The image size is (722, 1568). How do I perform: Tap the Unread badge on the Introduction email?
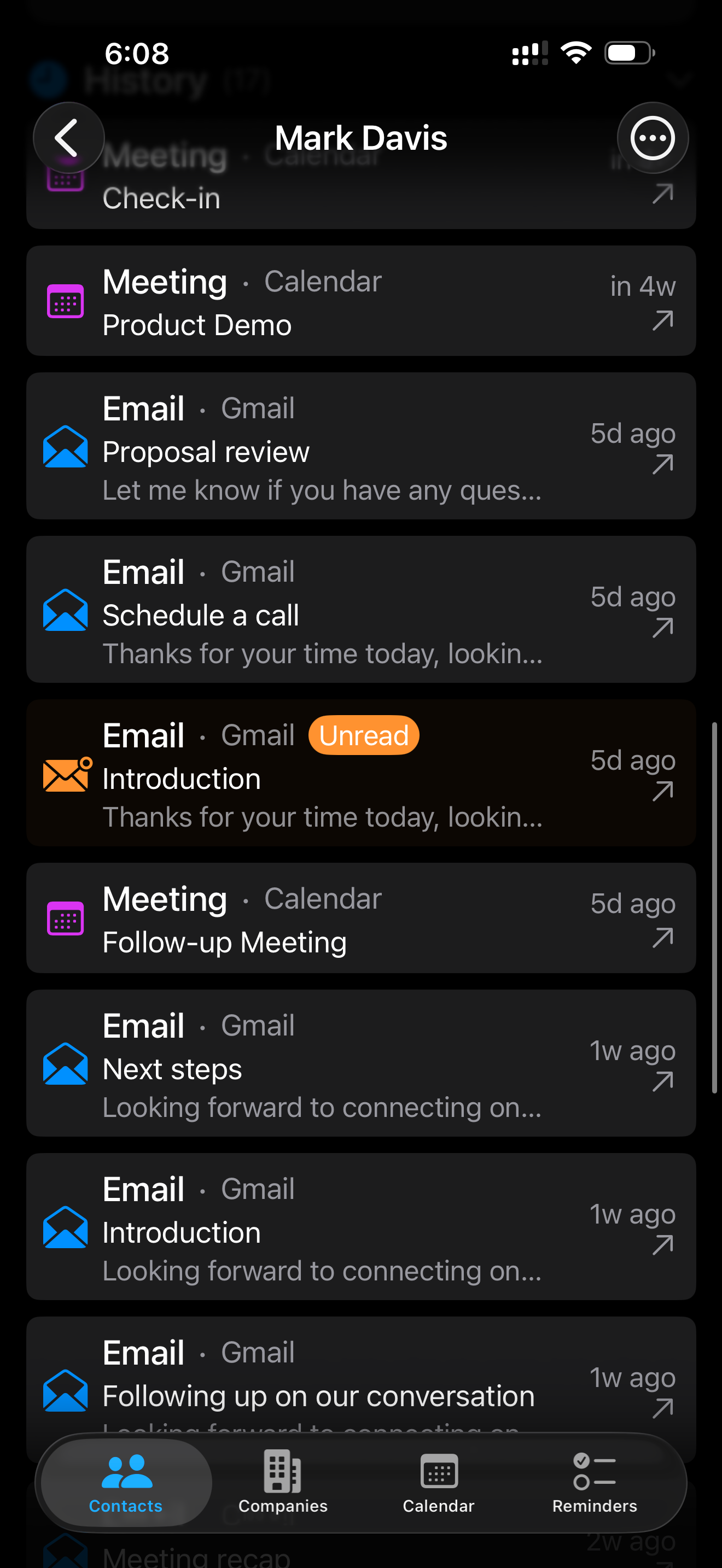coord(363,735)
